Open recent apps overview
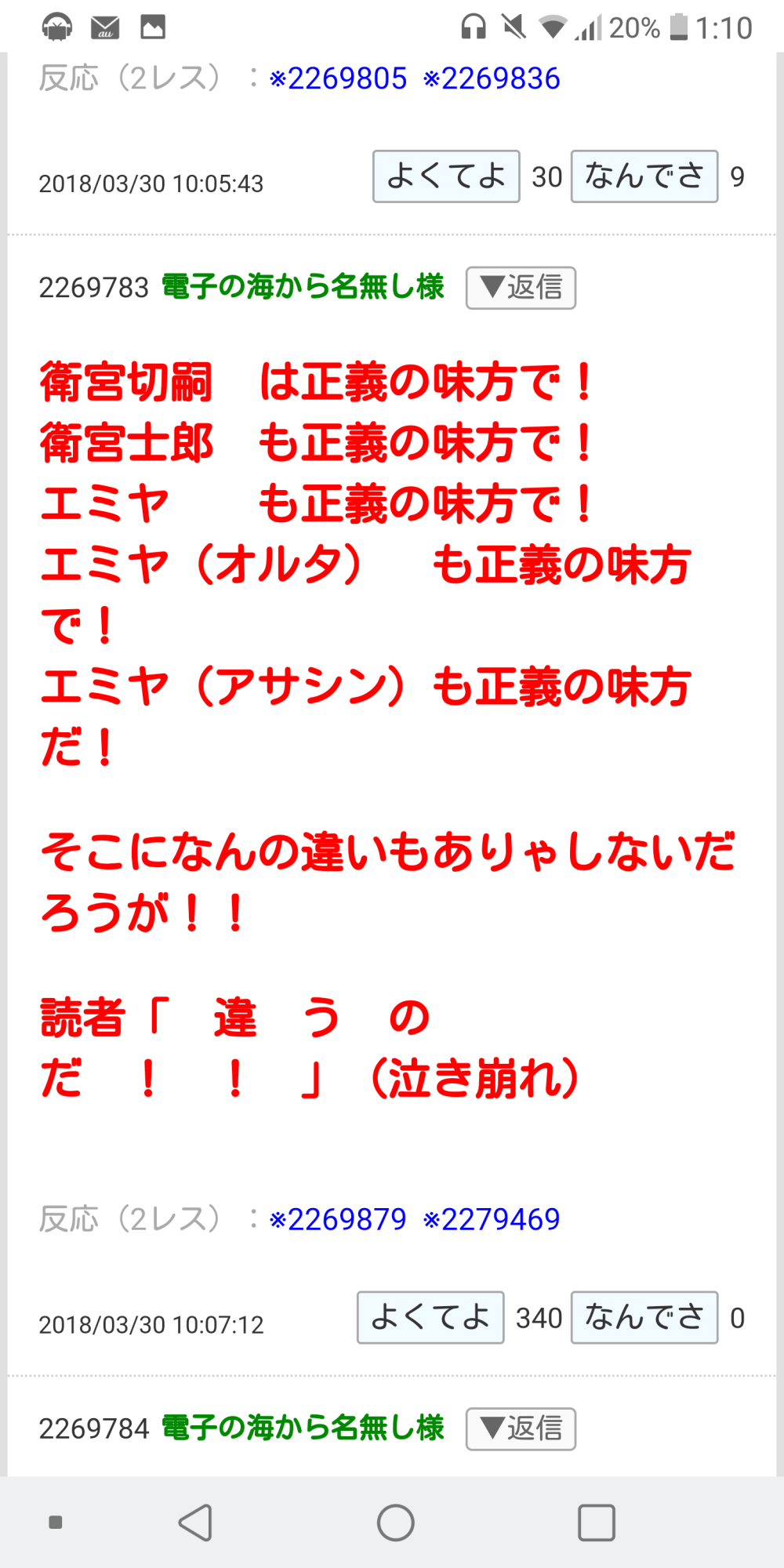Viewport: 784px width, 1568px height. click(596, 1523)
